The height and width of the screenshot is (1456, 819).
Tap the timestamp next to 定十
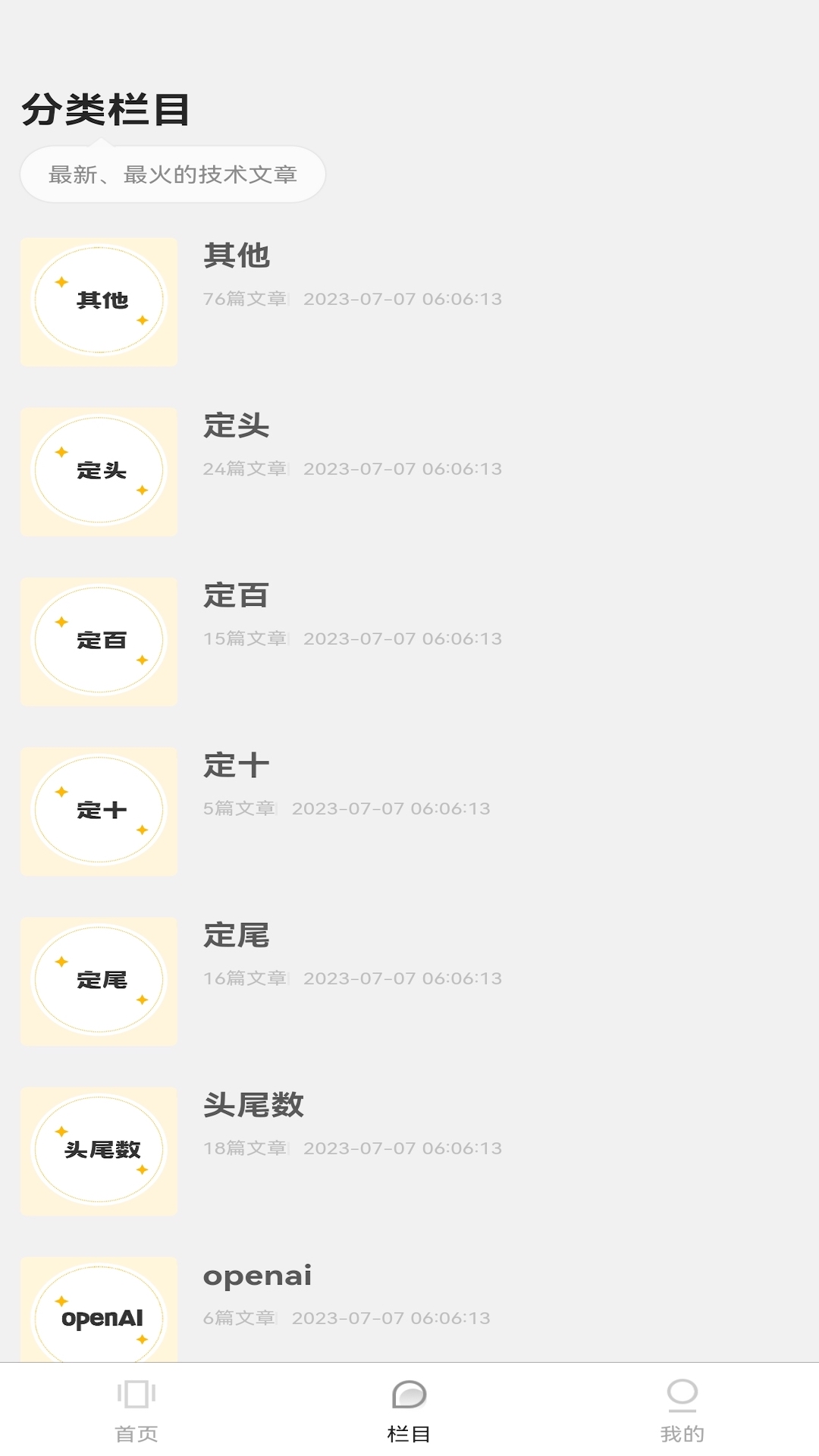click(x=392, y=808)
